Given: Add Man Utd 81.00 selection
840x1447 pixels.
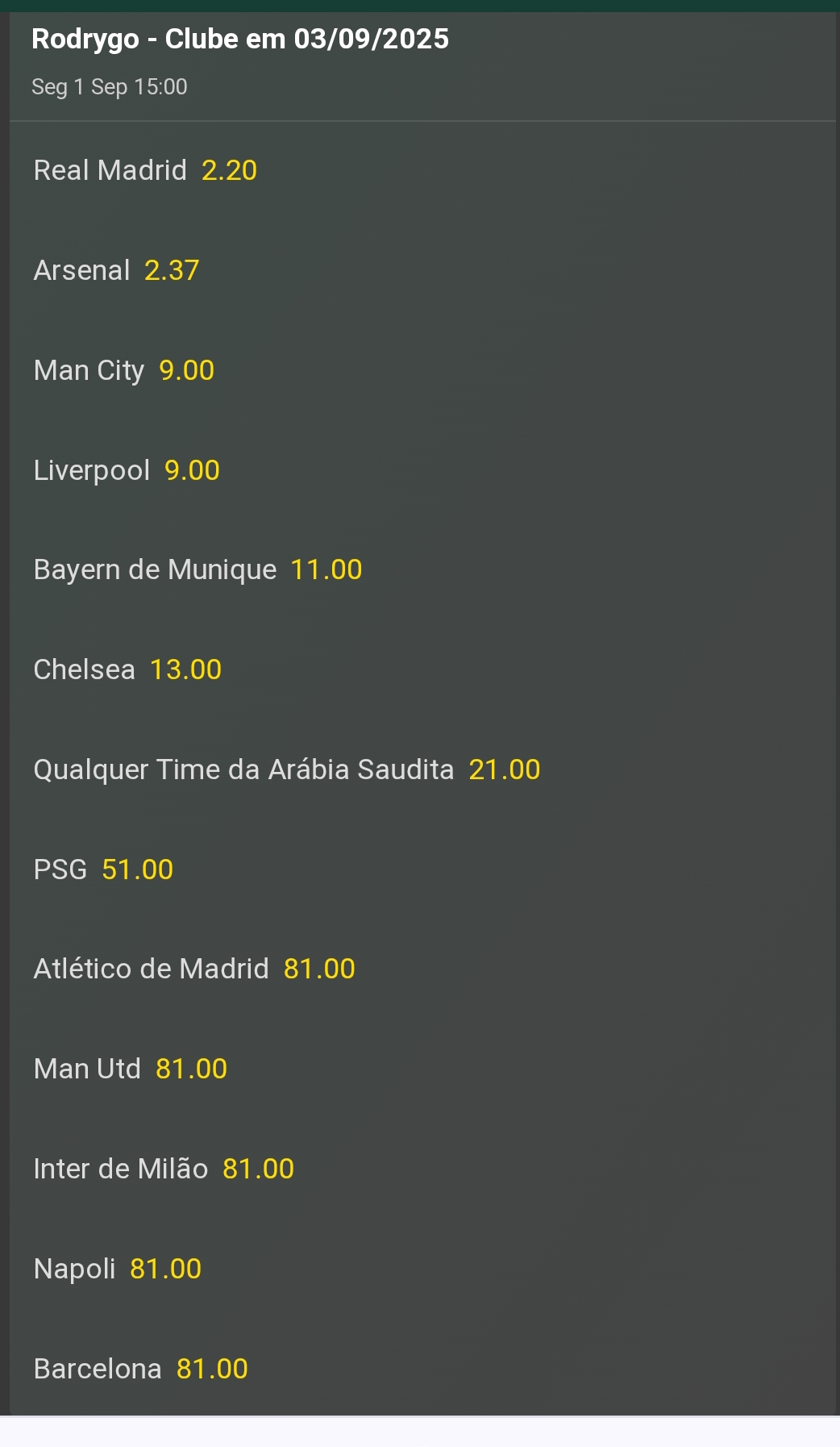Looking at the screenshot, I should [x=131, y=1070].
